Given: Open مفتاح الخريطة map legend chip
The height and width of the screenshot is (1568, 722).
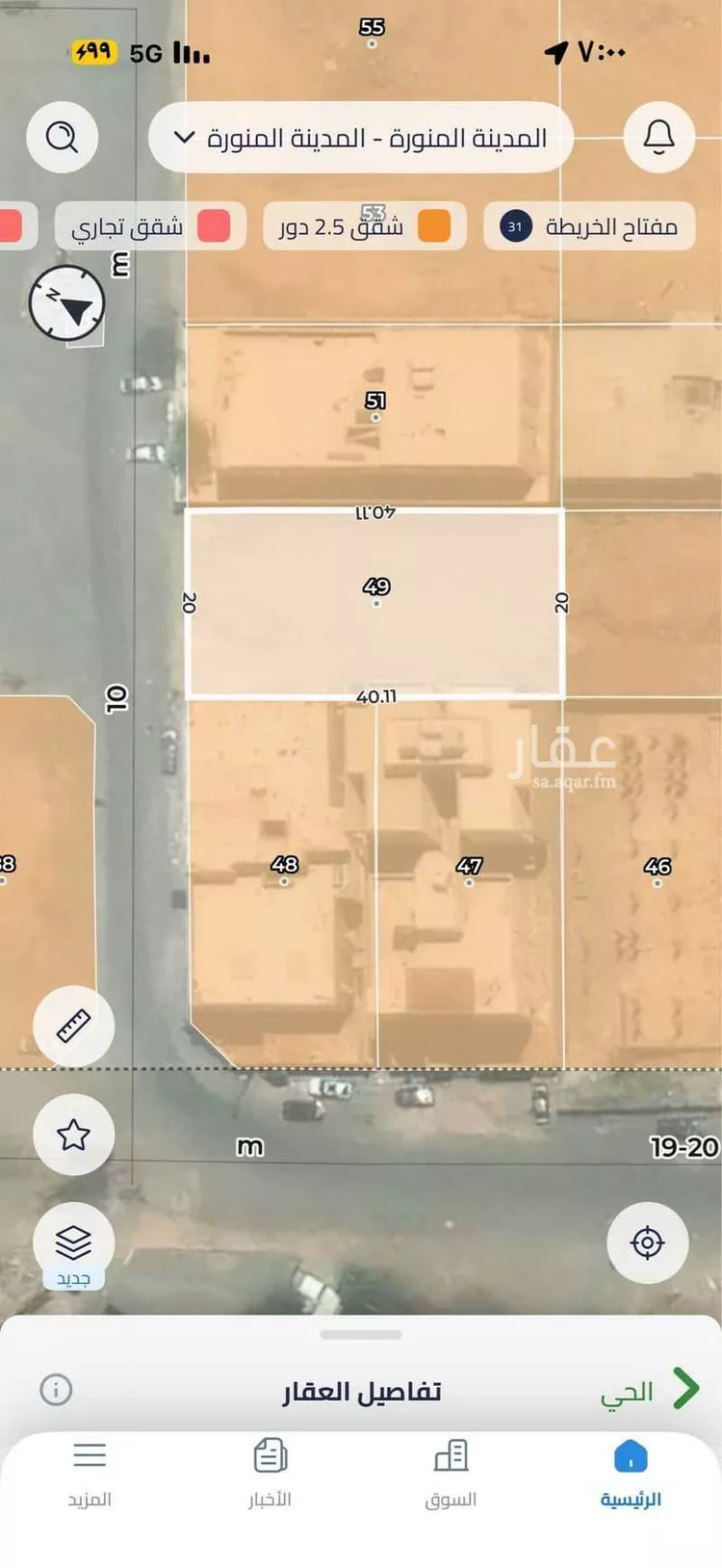Looking at the screenshot, I should (589, 226).
